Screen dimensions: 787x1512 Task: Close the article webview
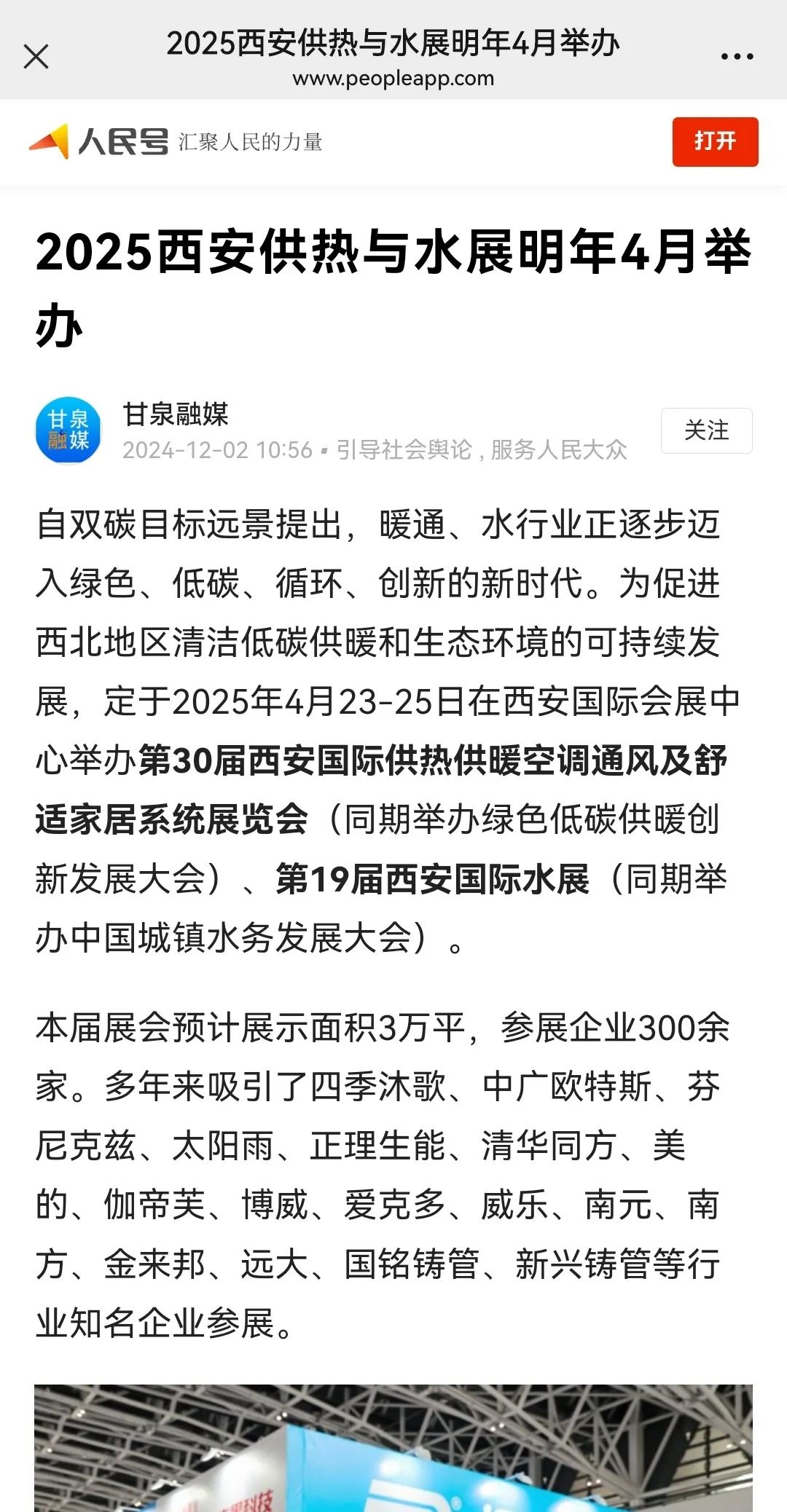click(x=36, y=56)
